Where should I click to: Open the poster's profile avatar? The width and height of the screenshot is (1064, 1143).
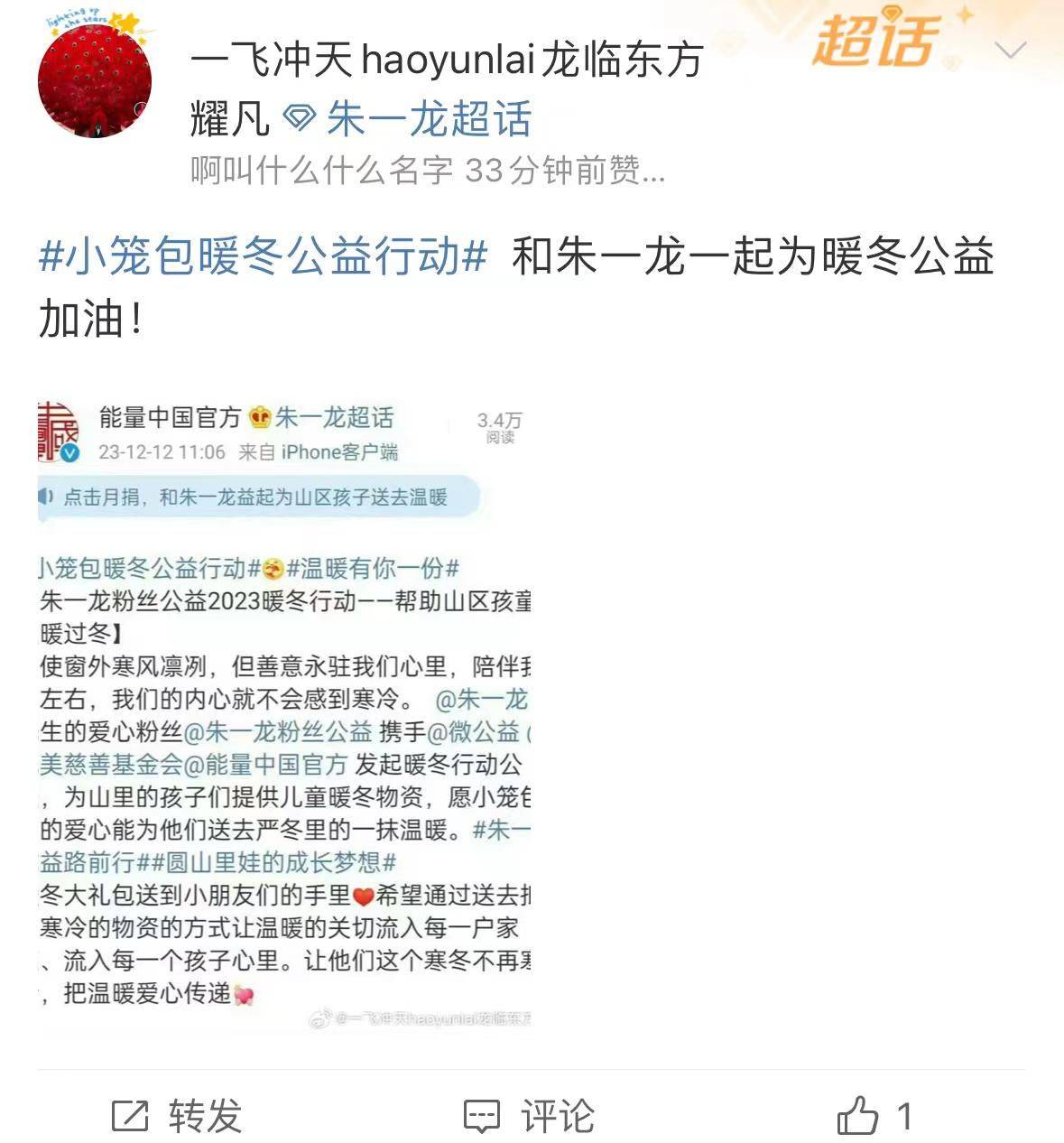click(94, 81)
